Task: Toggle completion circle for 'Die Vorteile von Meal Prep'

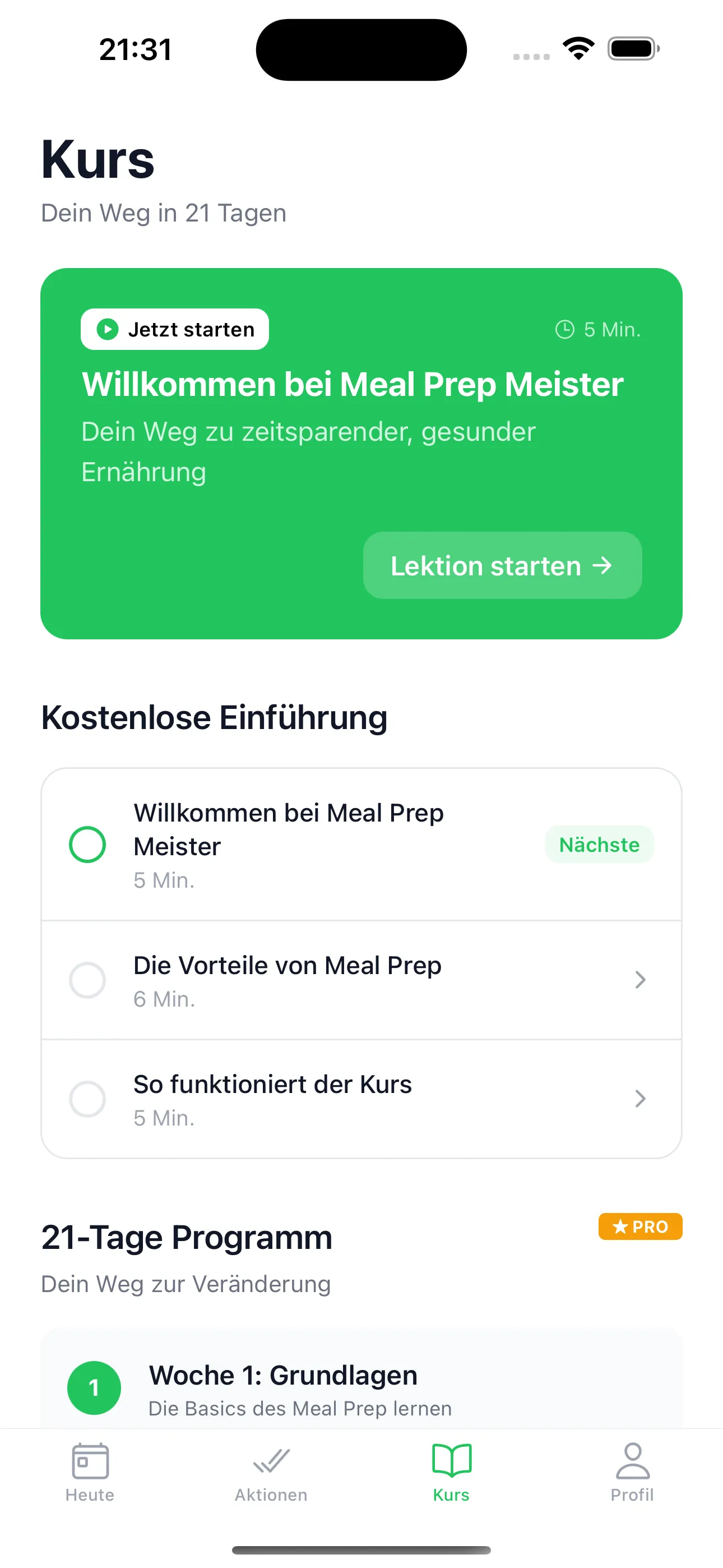Action: [87, 980]
